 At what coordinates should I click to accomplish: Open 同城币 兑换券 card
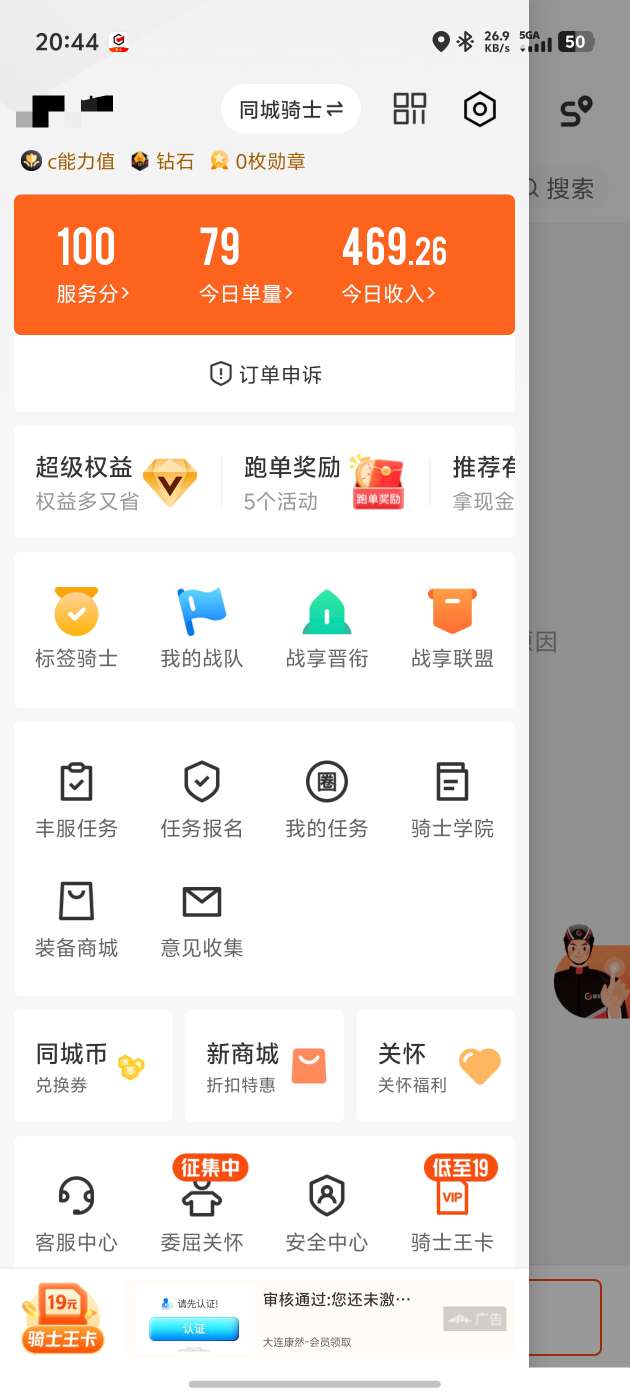click(92, 1066)
